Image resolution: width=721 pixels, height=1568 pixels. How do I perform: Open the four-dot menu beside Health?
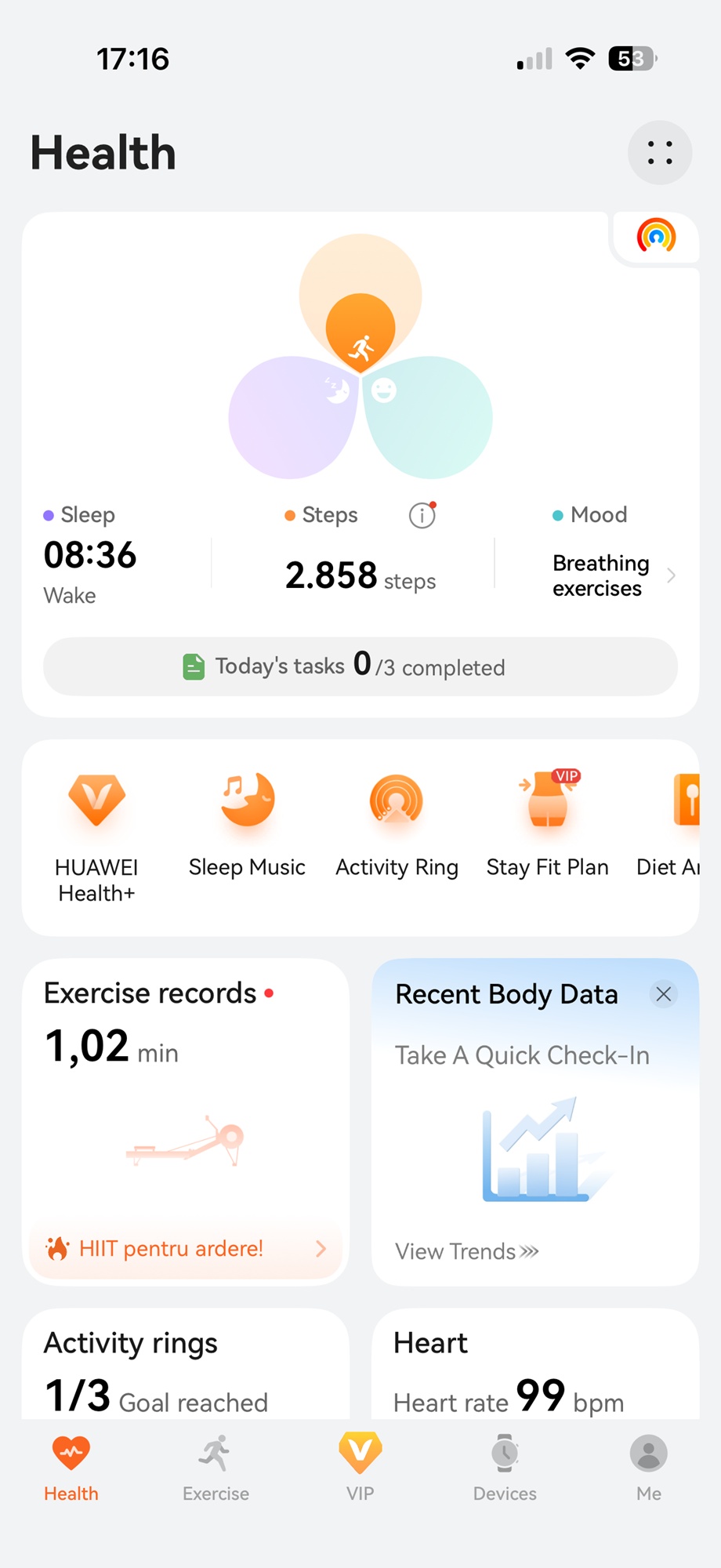(659, 153)
